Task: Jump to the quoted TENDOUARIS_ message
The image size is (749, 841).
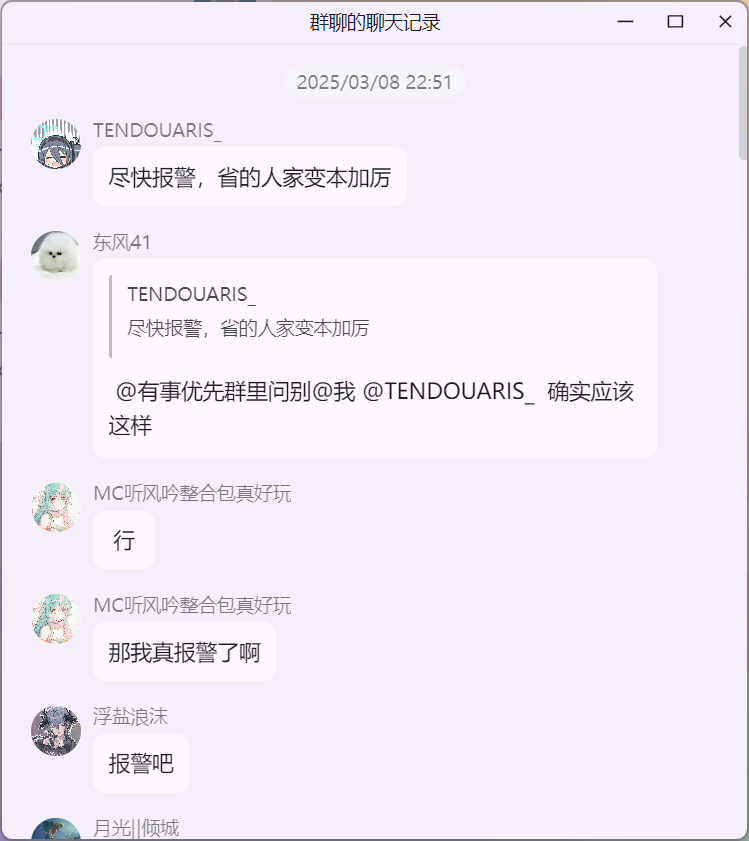Action: click(x=380, y=311)
